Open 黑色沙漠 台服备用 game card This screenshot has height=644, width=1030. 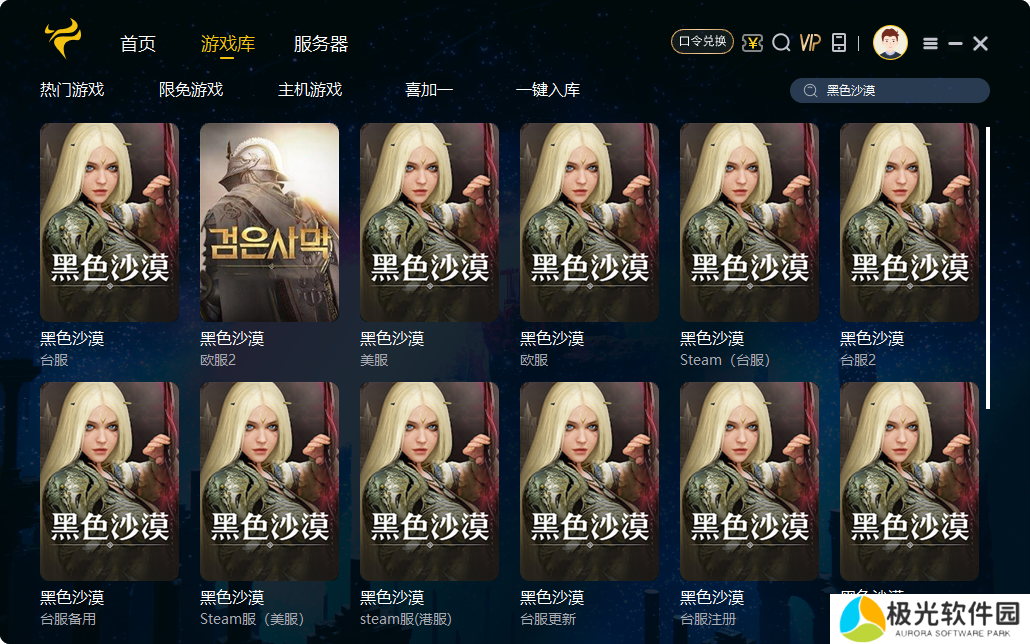pyautogui.click(x=109, y=481)
